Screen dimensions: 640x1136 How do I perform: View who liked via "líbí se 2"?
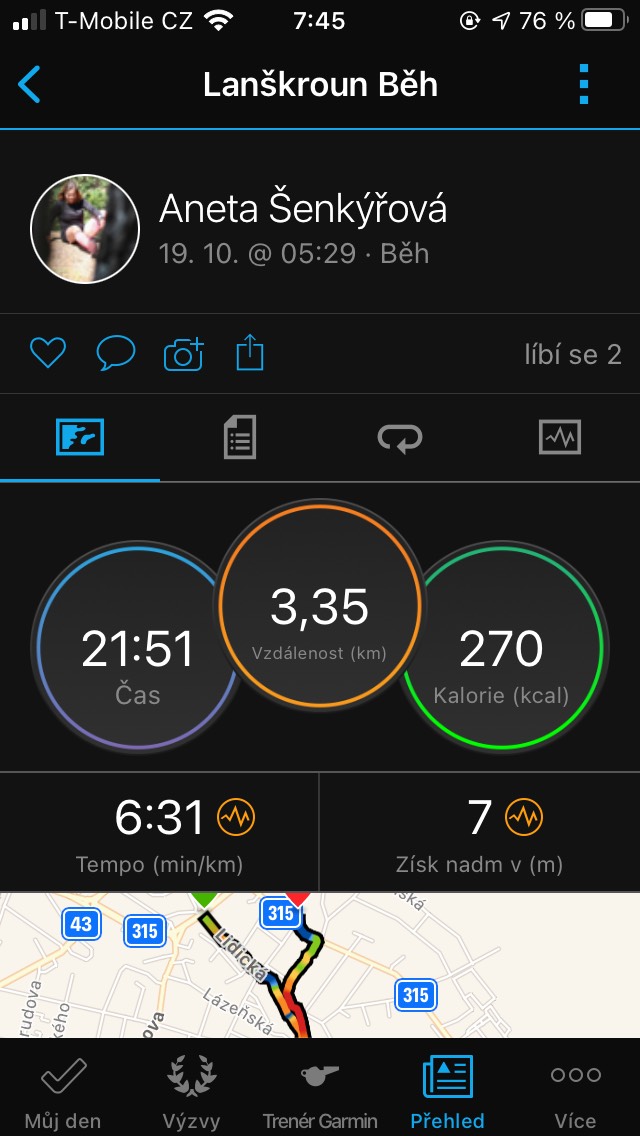573,355
